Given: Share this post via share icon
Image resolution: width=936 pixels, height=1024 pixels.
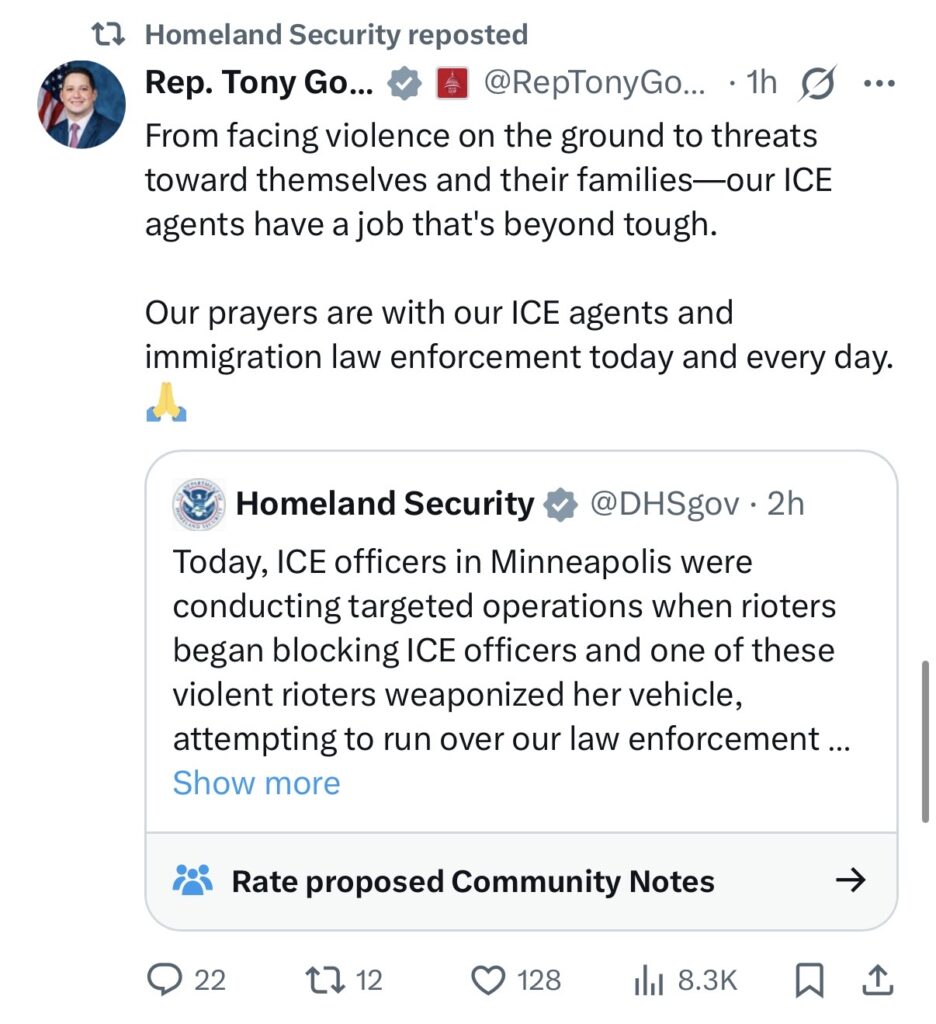Looking at the screenshot, I should point(877,981).
